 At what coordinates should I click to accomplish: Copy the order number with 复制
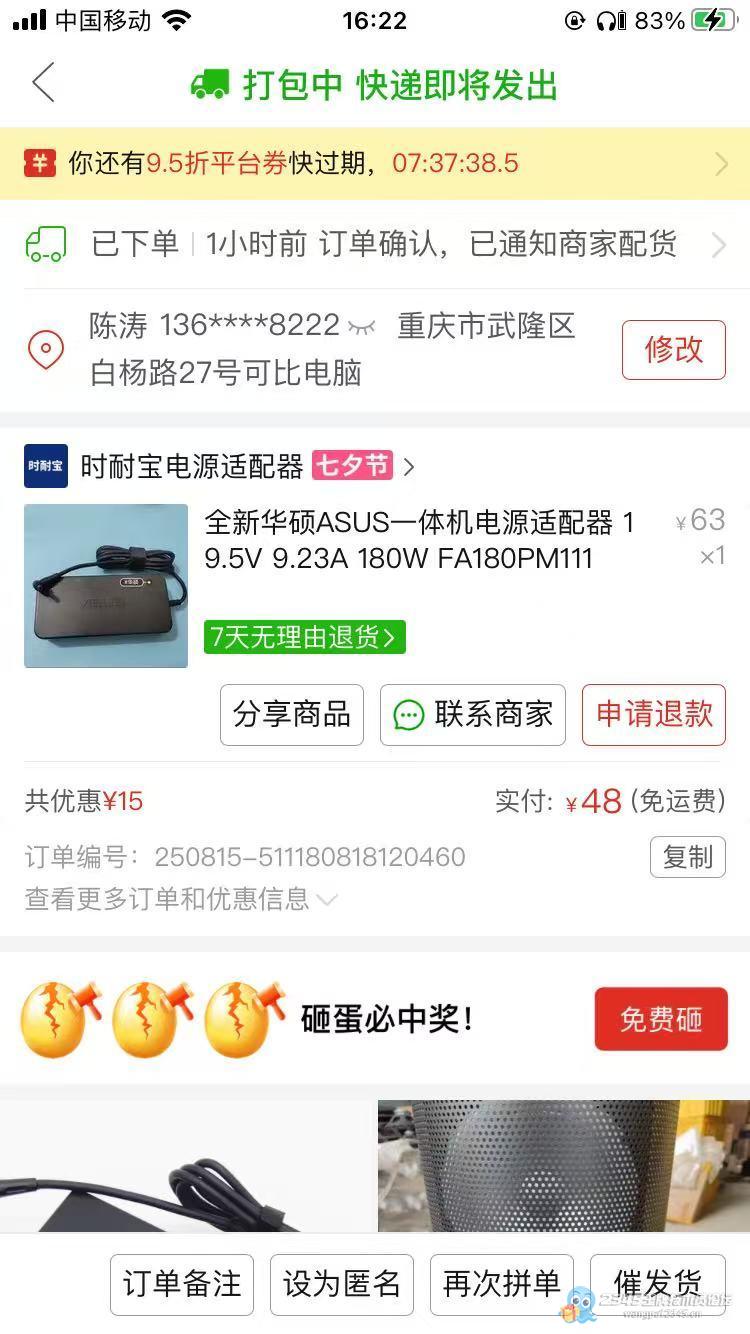tap(688, 857)
